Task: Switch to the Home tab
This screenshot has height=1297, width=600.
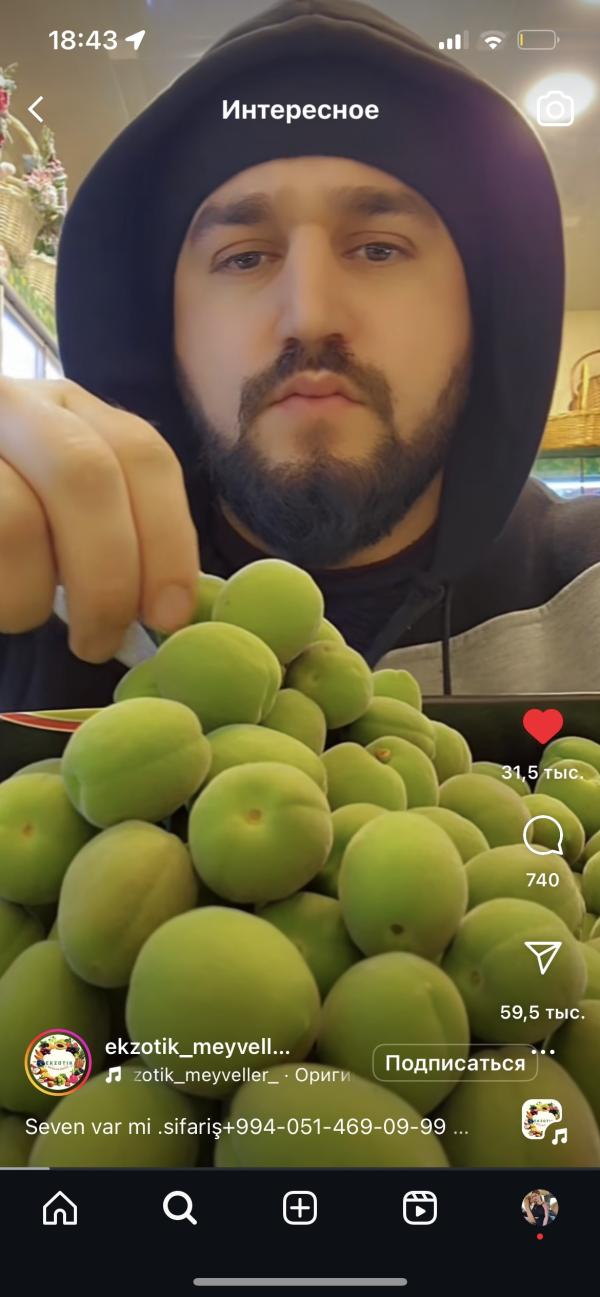Action: tap(60, 1209)
